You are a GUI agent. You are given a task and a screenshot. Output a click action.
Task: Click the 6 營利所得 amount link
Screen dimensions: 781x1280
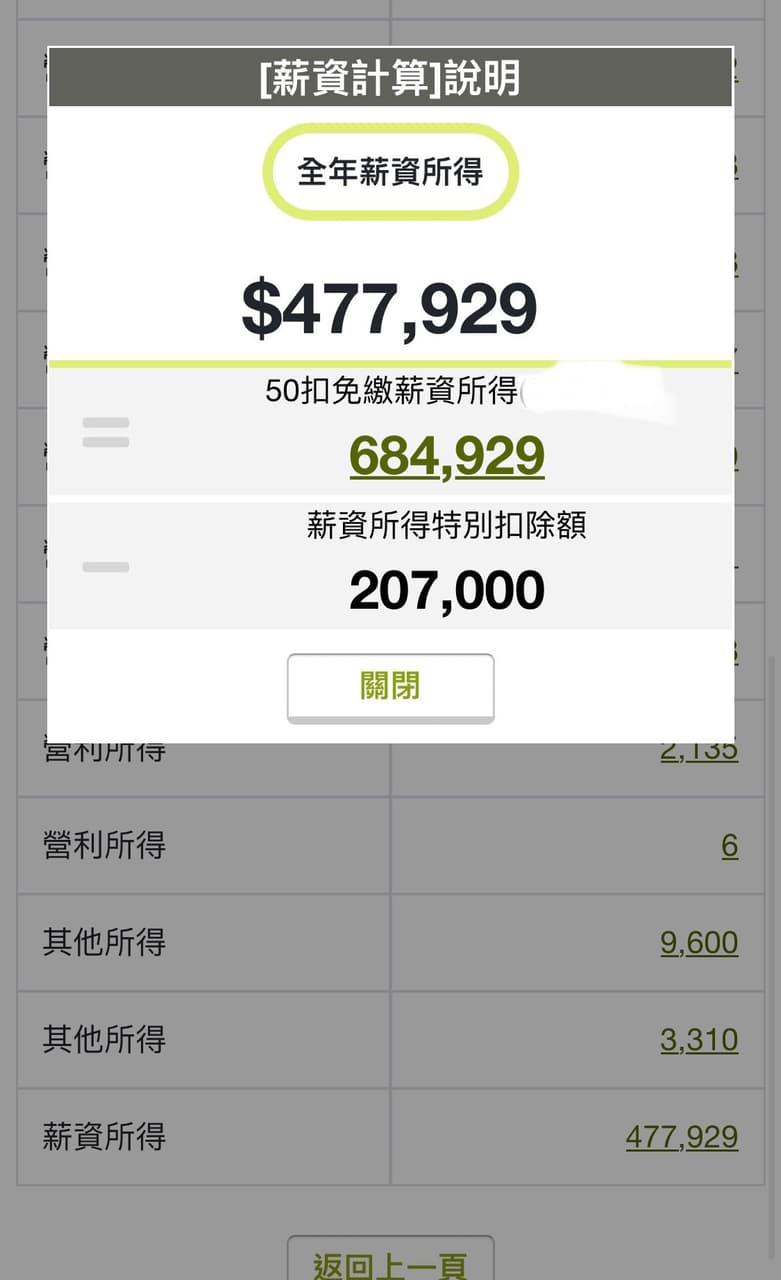(x=730, y=845)
